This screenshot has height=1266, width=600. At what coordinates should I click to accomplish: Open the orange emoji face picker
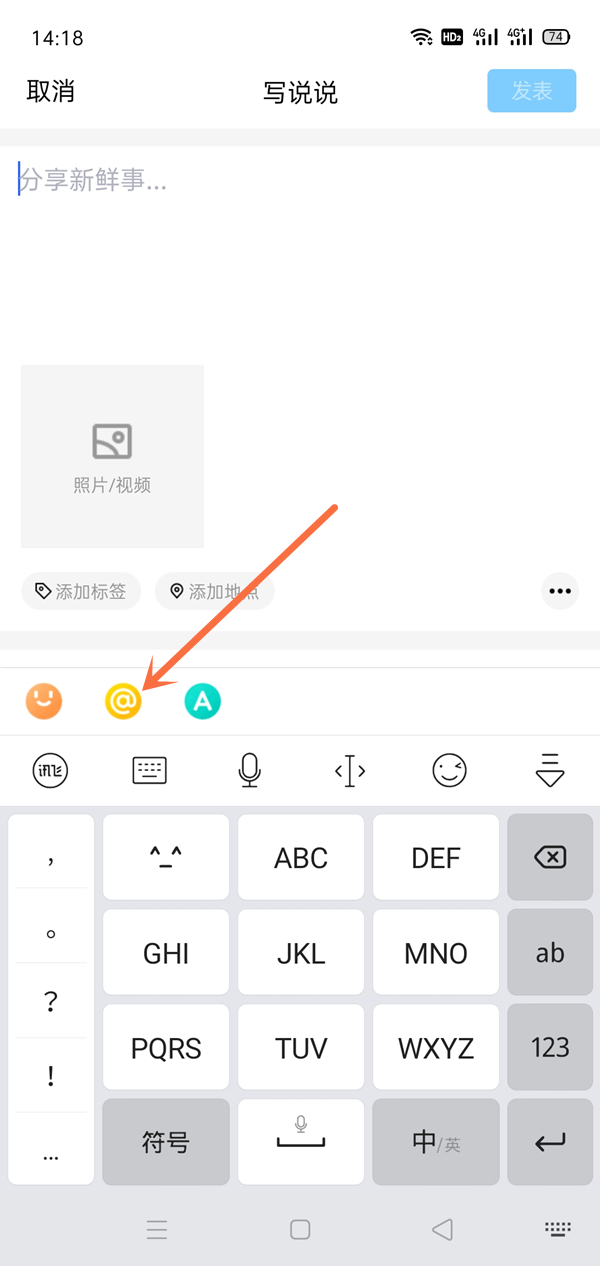coord(44,702)
